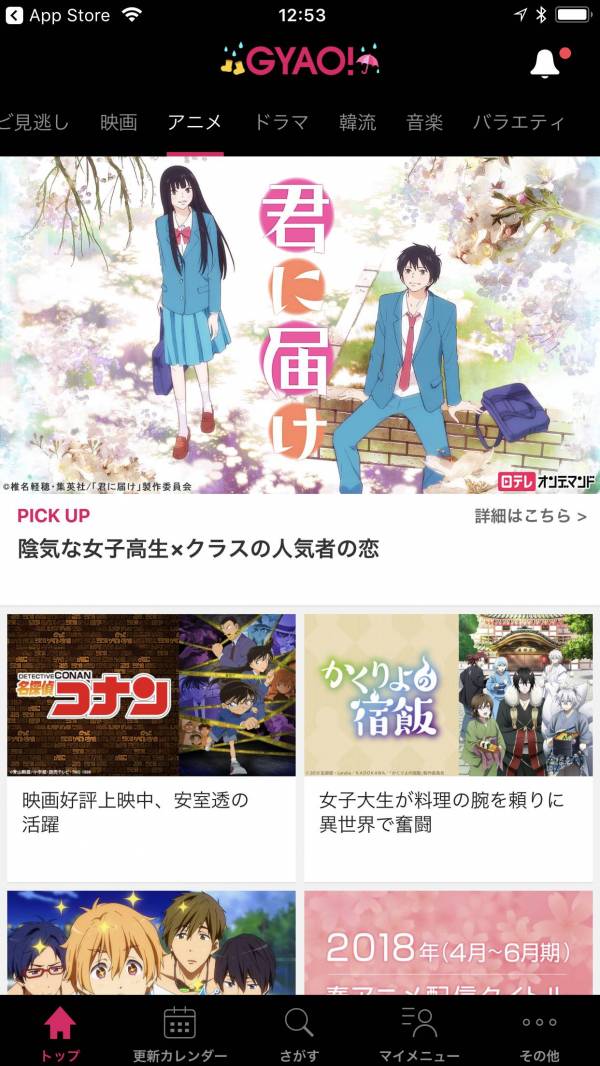Open the その他 more menu

pos(539,1033)
